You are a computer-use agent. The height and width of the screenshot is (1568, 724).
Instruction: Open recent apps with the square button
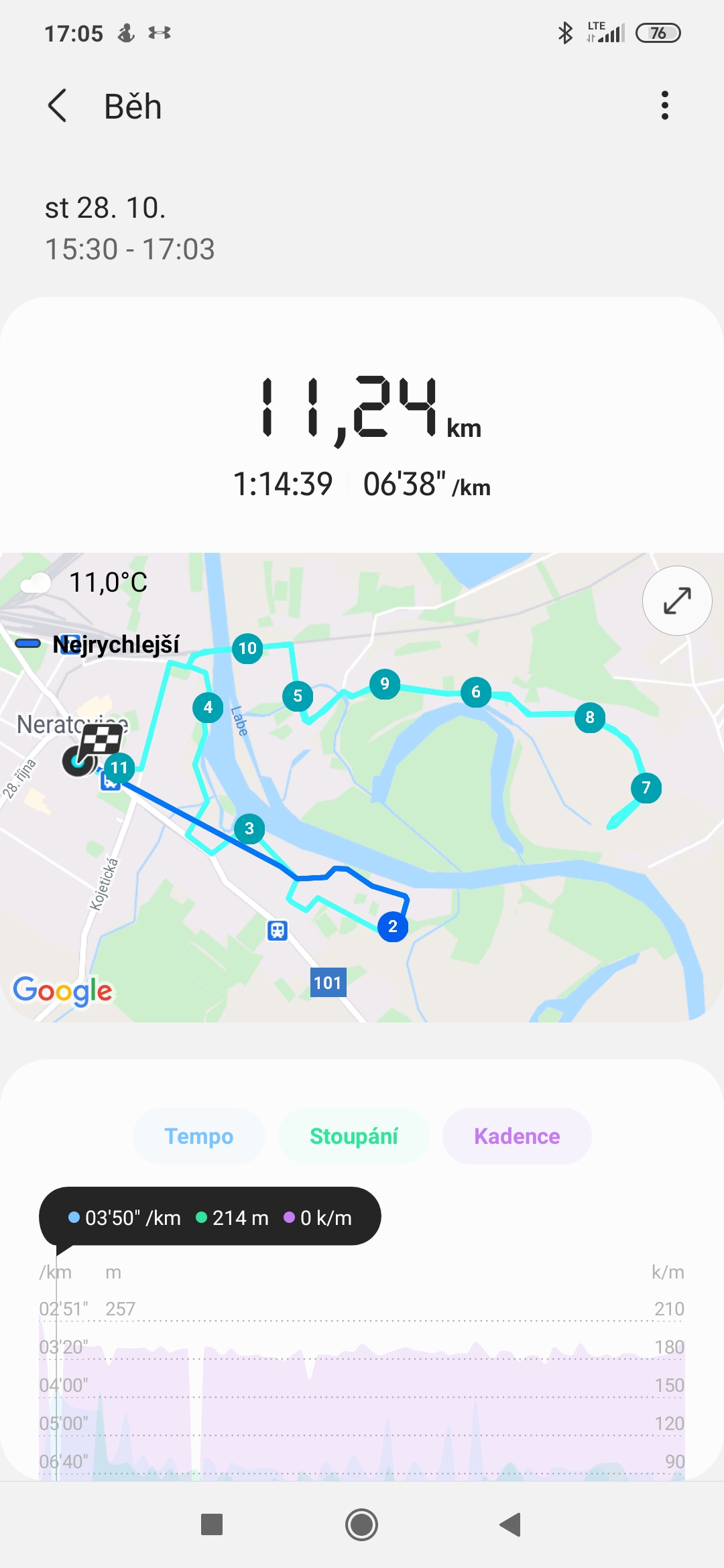pyautogui.click(x=212, y=1524)
